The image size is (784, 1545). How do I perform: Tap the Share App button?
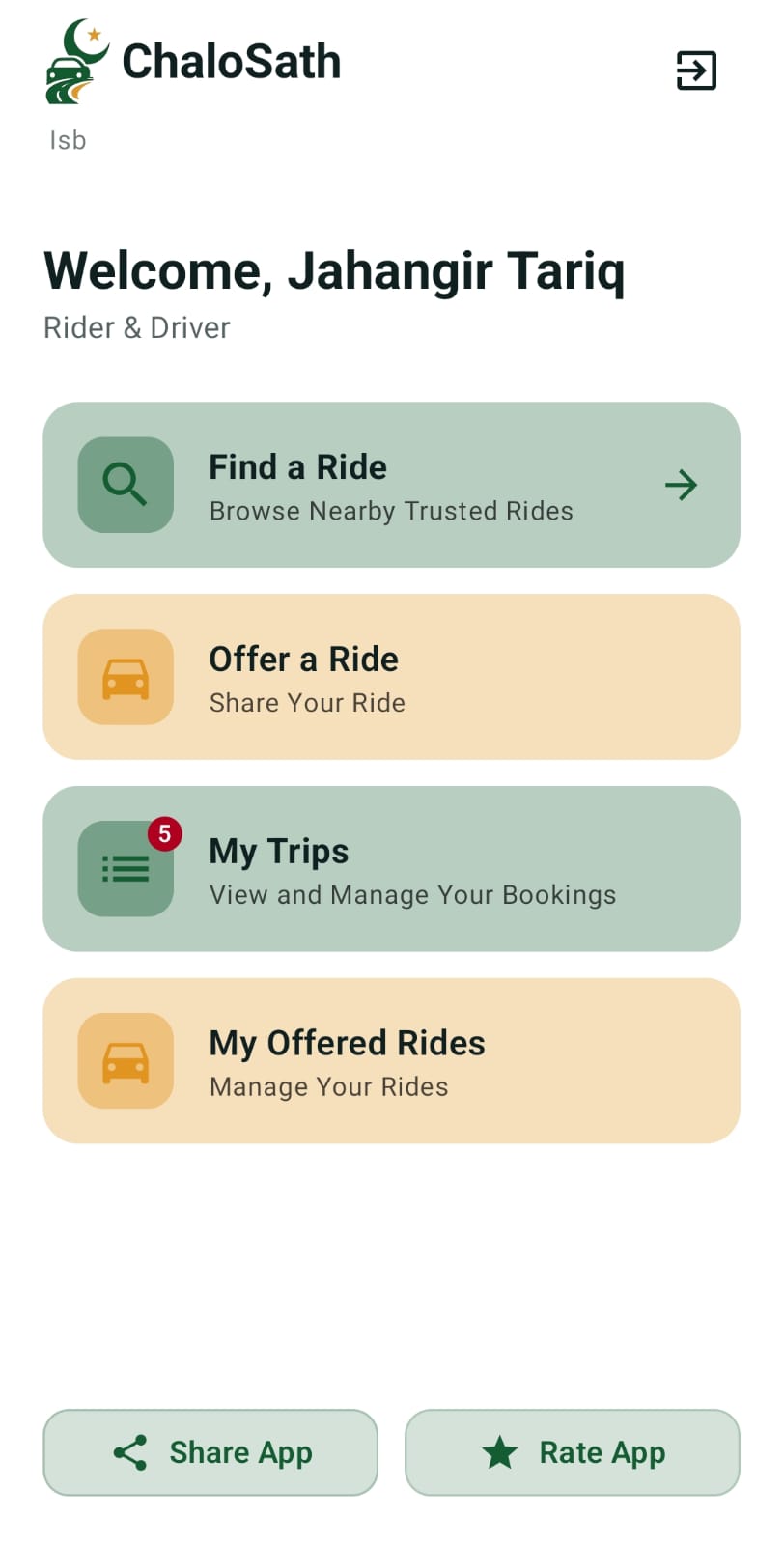click(x=210, y=1452)
